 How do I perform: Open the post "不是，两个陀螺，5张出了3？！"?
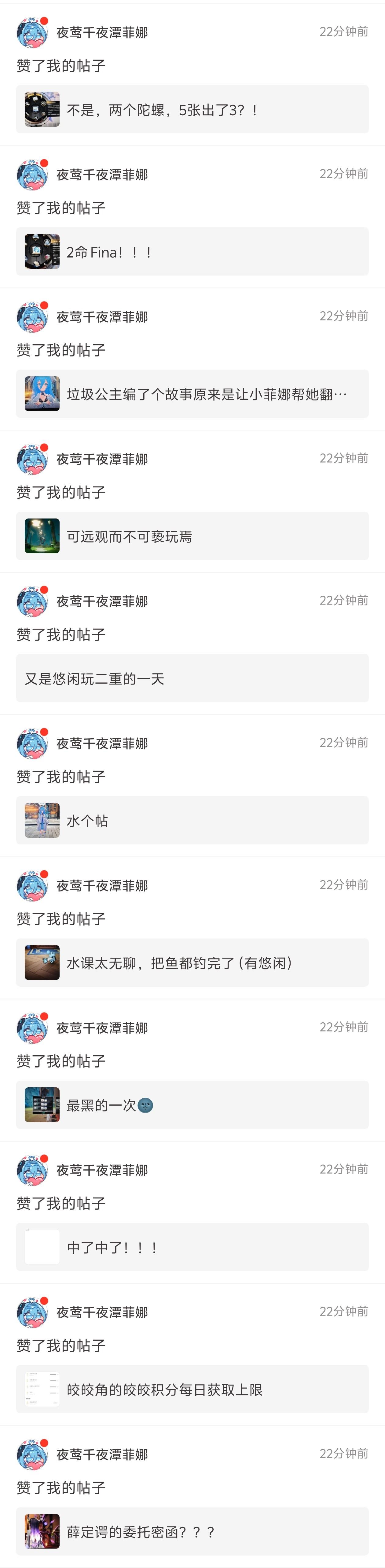[x=193, y=110]
